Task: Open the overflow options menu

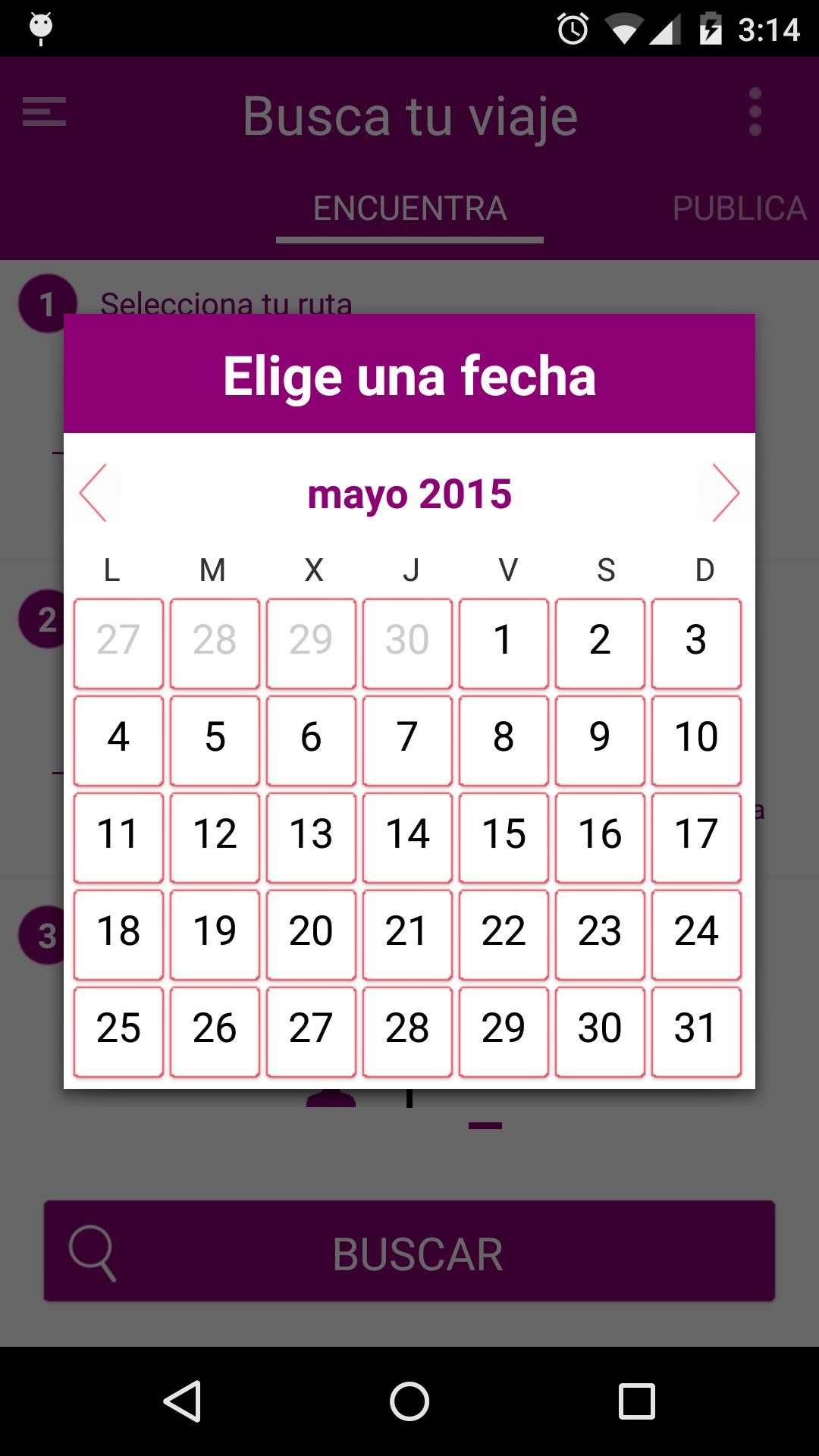Action: pos(754,114)
